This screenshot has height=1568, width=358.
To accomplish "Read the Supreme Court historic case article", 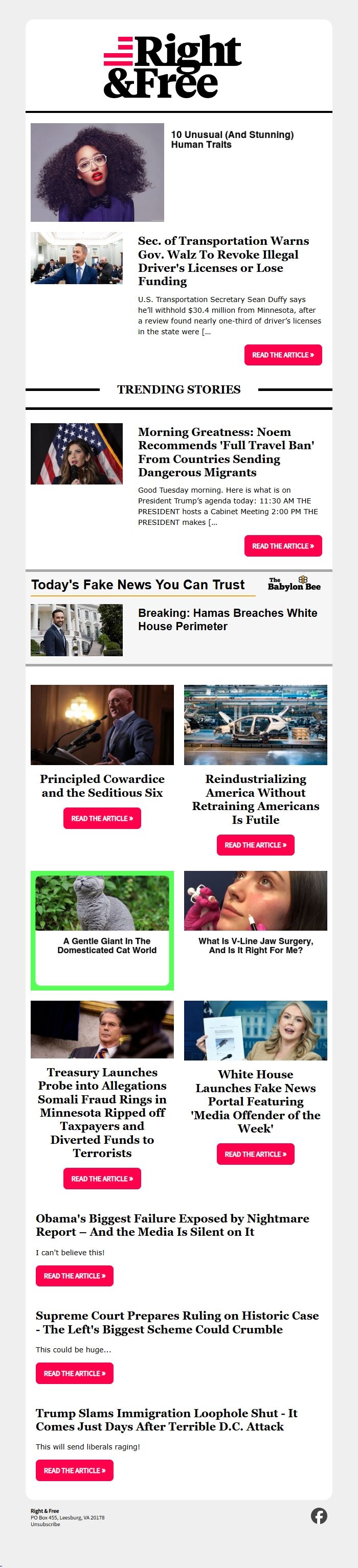I will click(x=74, y=1373).
